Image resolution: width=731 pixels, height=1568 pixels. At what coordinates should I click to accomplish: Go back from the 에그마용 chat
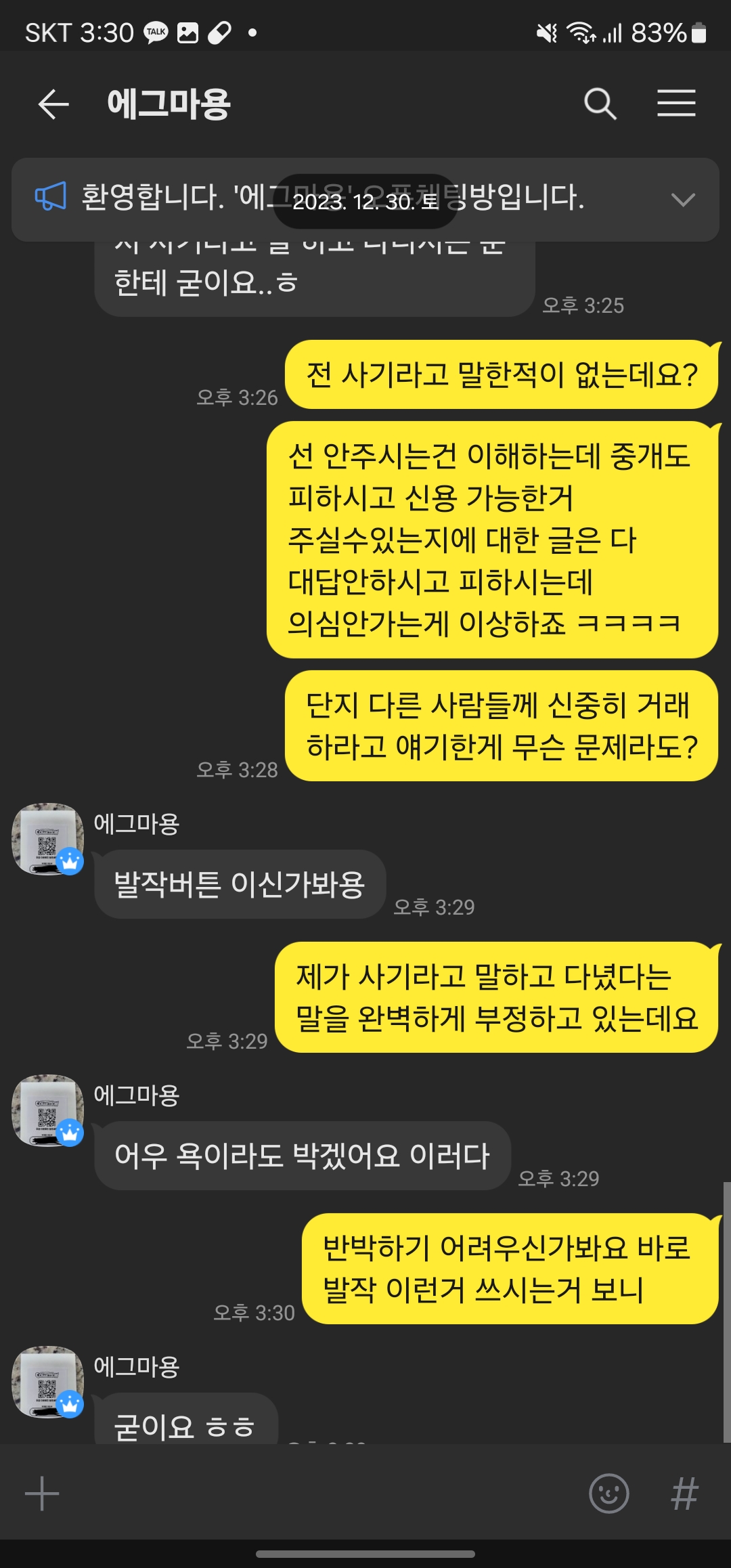53,104
